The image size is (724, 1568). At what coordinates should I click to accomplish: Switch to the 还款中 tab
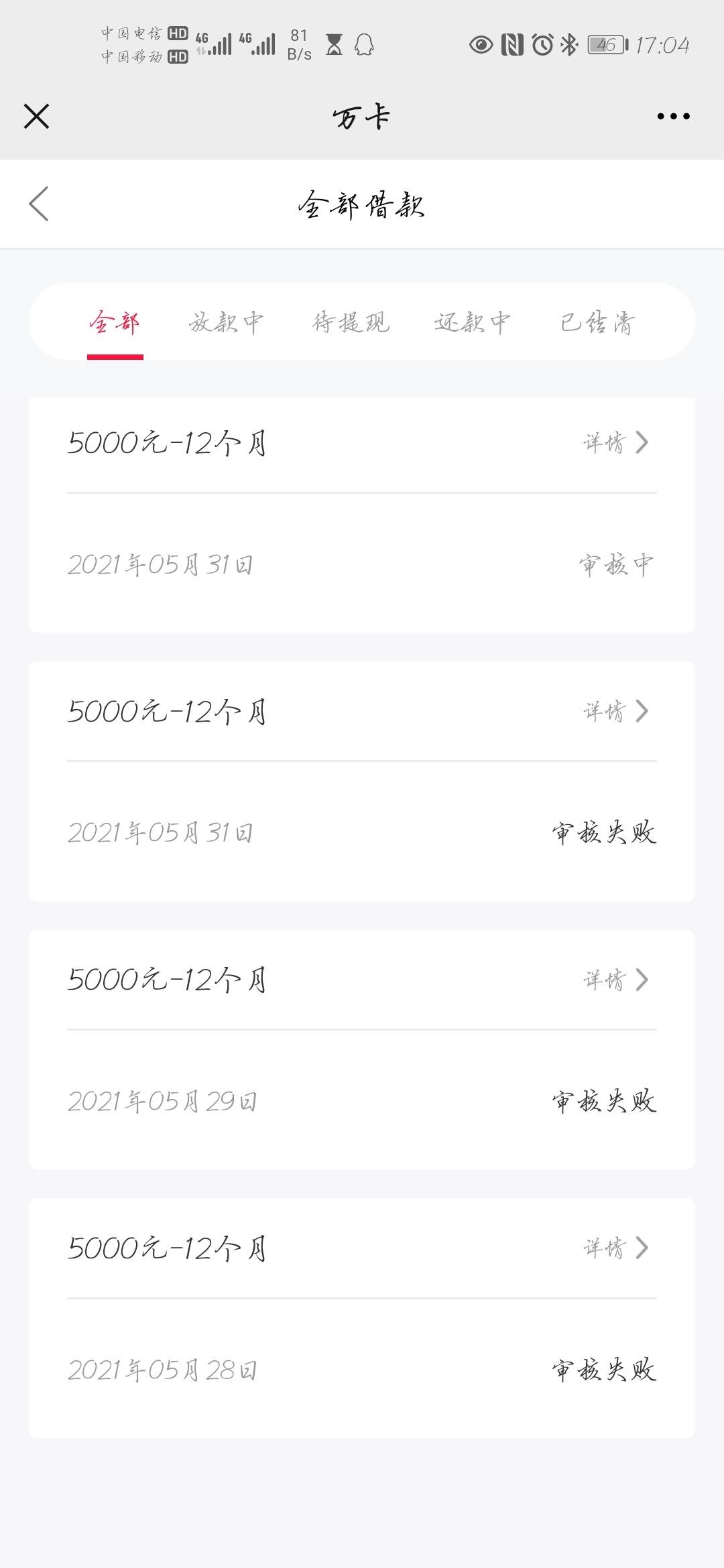(473, 323)
